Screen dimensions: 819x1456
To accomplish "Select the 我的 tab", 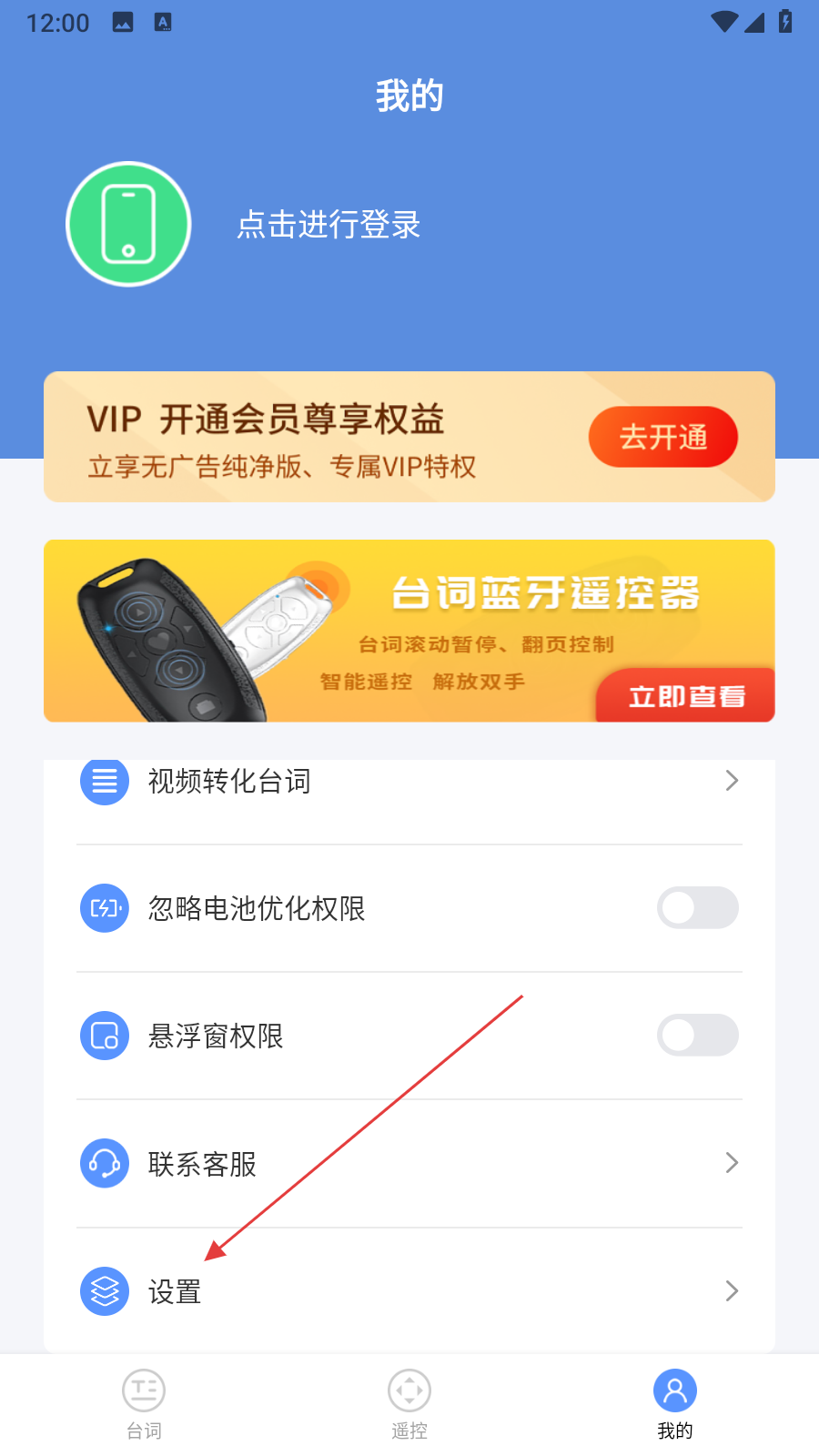I will (674, 1404).
